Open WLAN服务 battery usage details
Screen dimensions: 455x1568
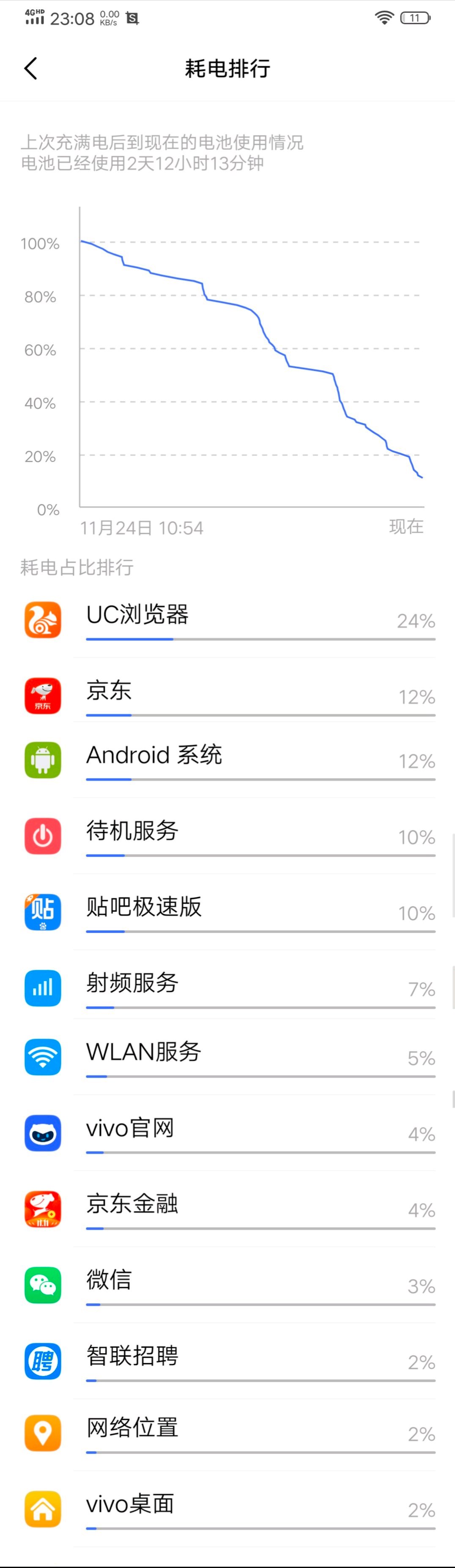click(x=227, y=1056)
